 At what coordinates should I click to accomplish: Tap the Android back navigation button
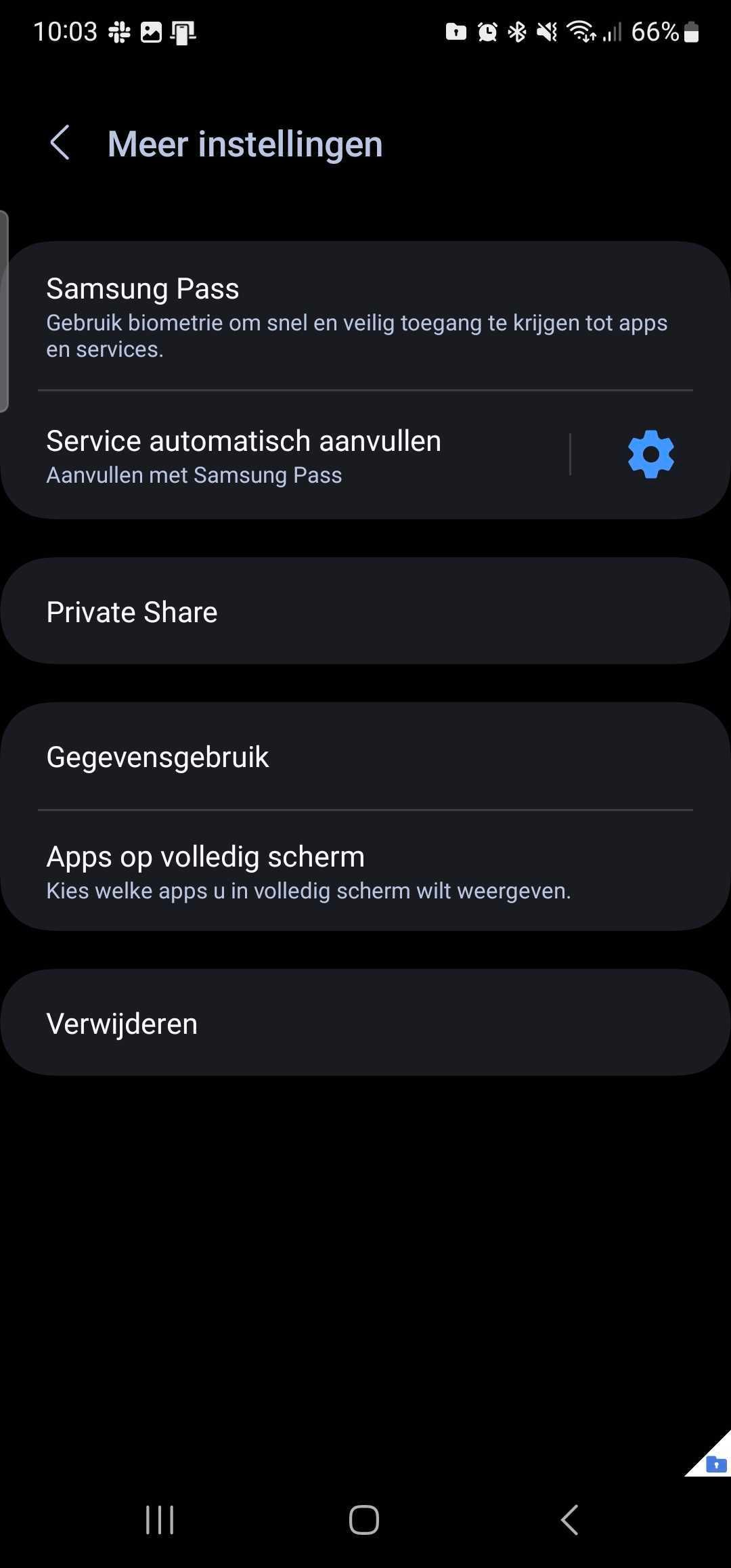570,1519
